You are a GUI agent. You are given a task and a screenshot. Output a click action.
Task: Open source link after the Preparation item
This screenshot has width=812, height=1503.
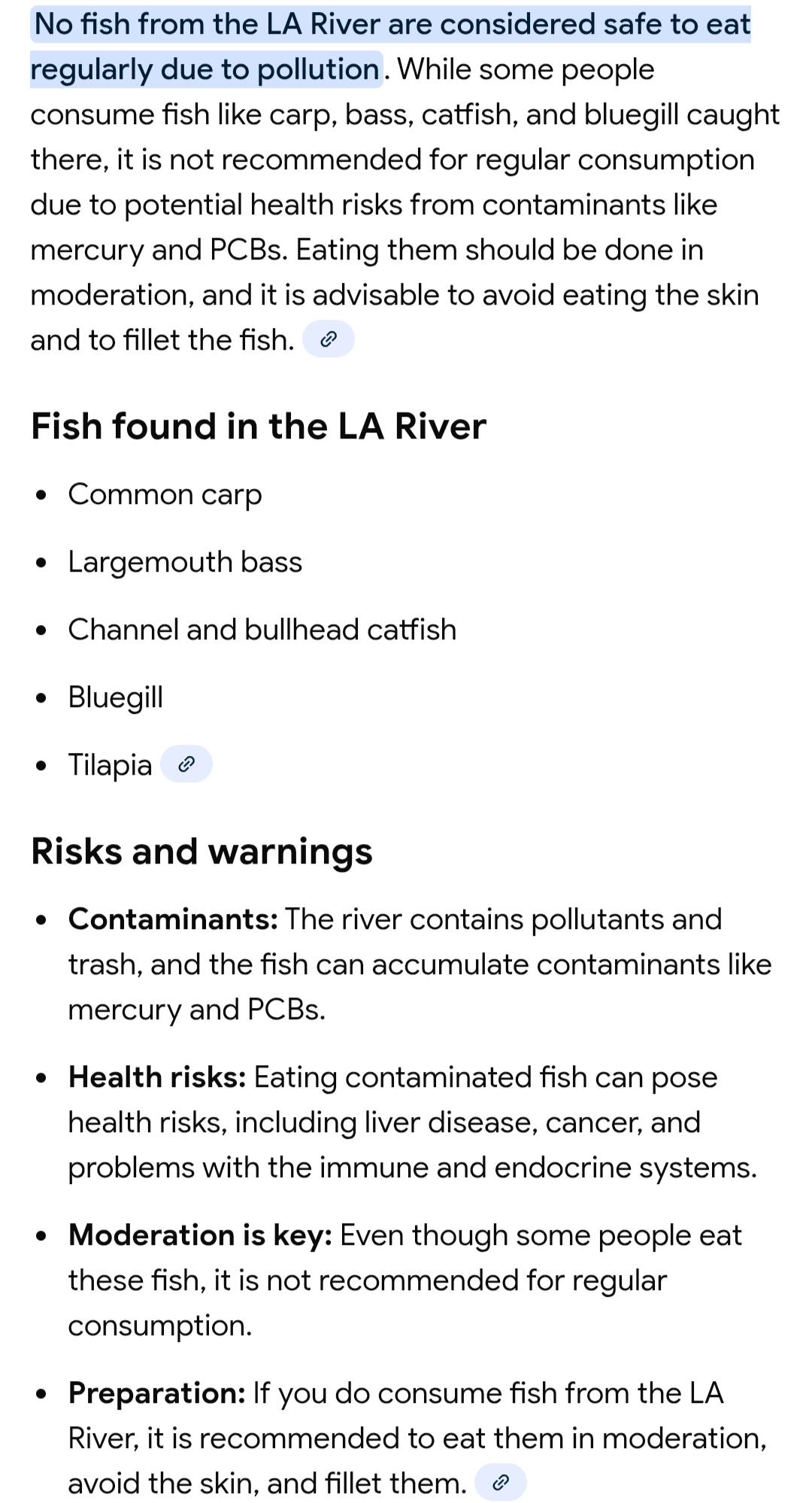(501, 1483)
